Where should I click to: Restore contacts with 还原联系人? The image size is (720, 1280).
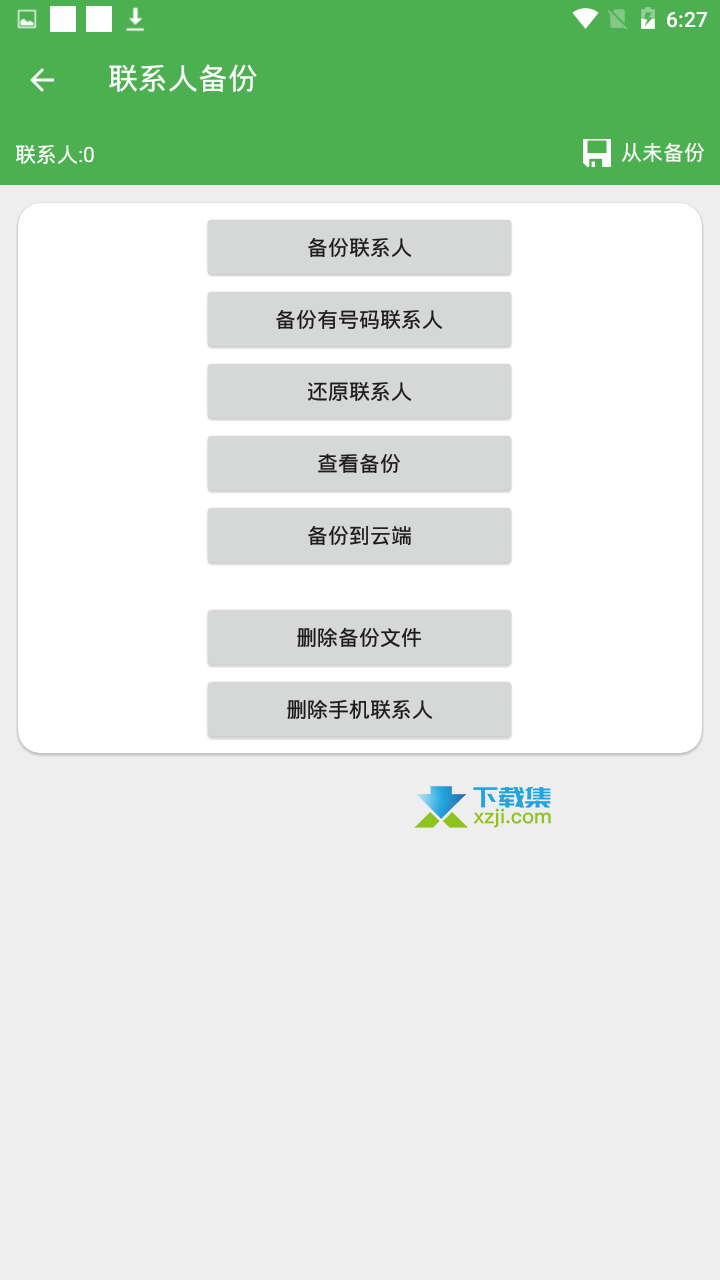359,392
